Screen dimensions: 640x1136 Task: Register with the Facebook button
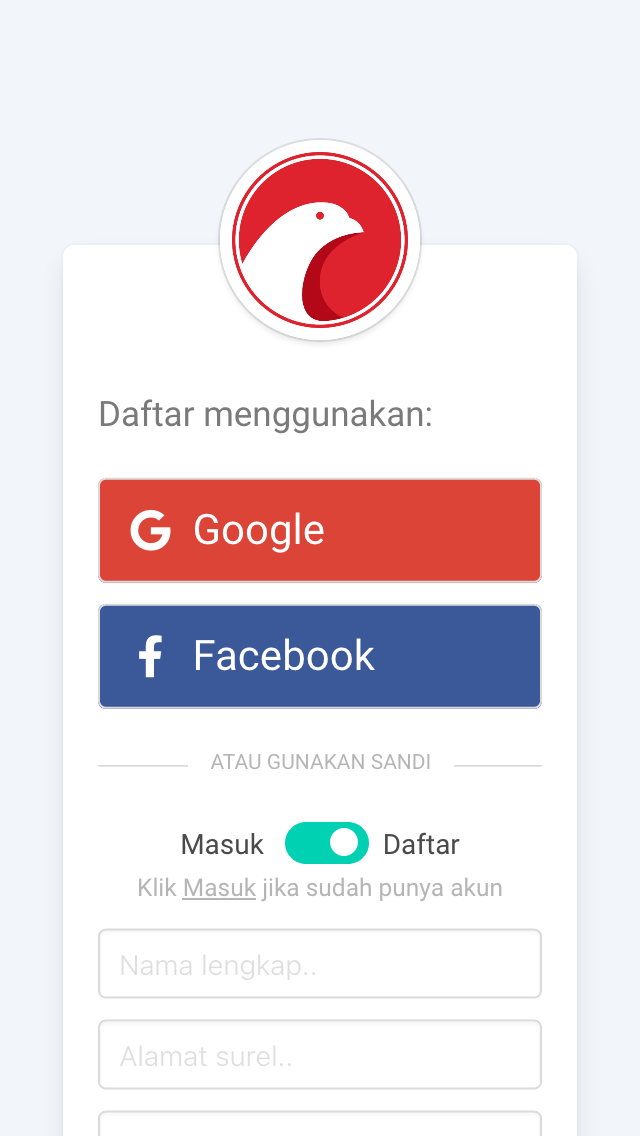click(x=320, y=656)
